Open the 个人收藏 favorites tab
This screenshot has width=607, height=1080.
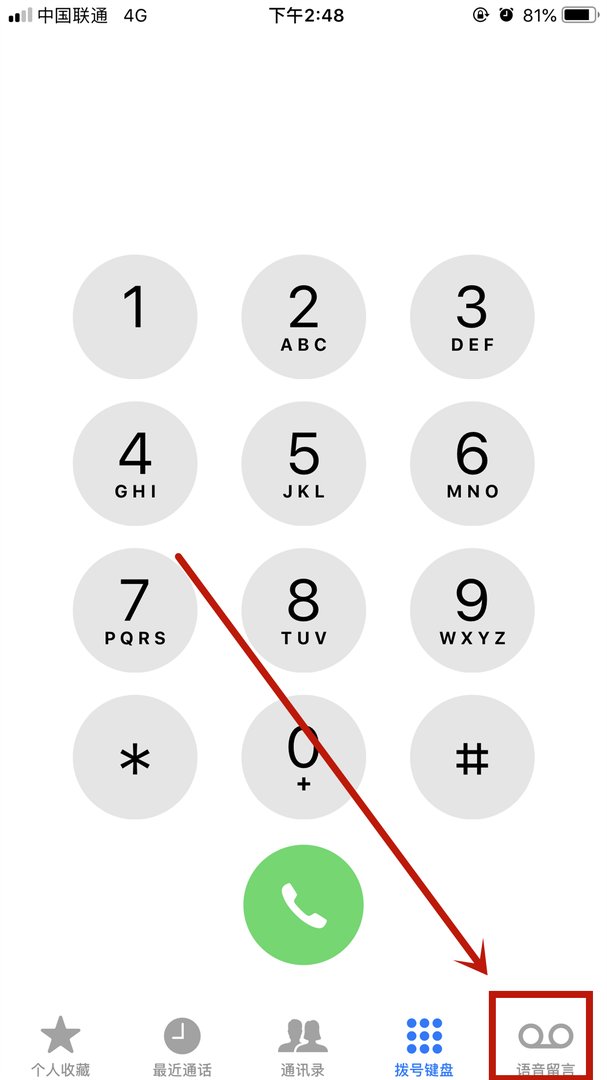tap(60, 1046)
